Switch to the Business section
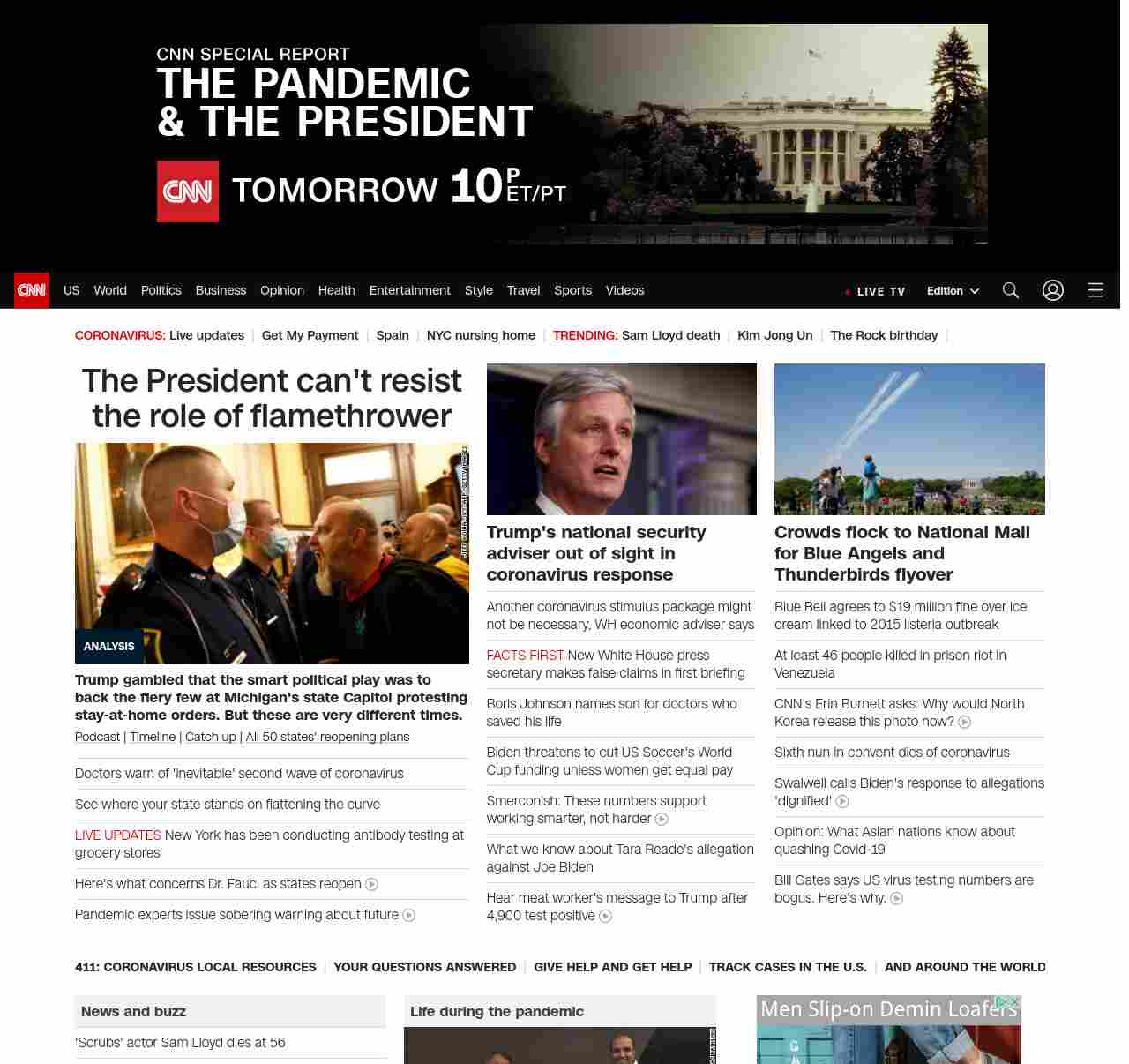1129x1064 pixels. pos(221,290)
